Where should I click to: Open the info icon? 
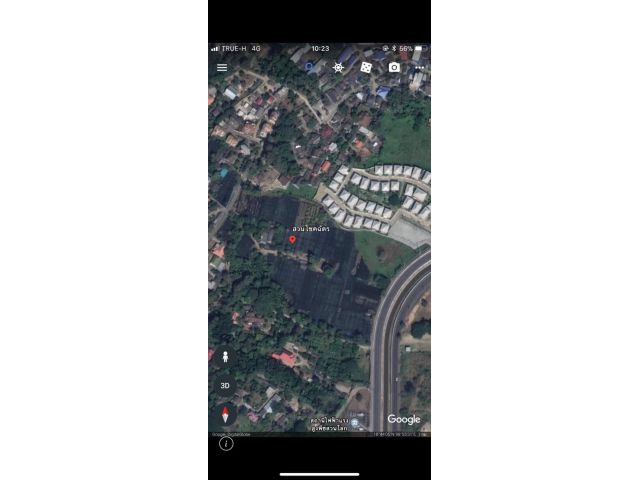(x=226, y=443)
